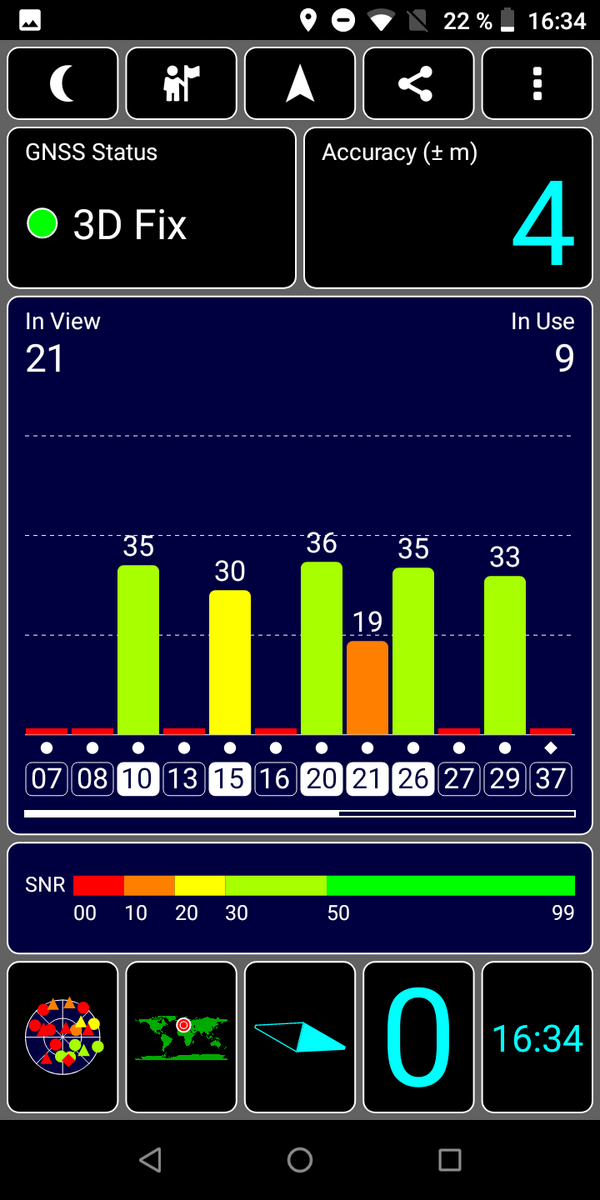Viewport: 600px width, 1200px height.
Task: Open the waypoint person-with-flag icon
Action: 181,84
